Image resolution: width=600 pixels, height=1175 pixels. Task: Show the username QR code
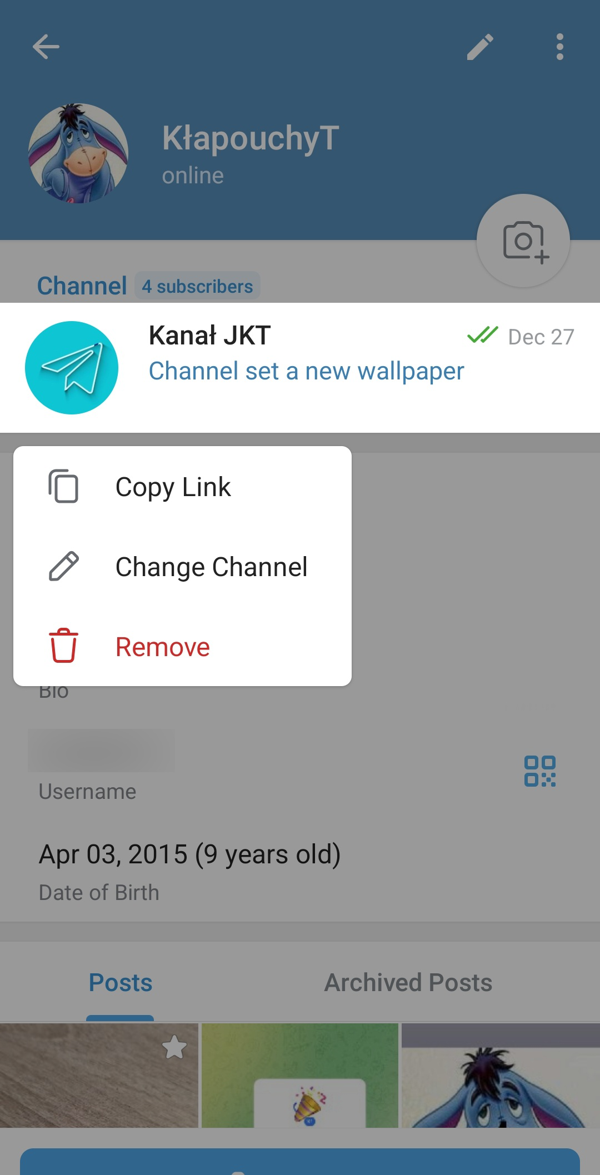click(x=540, y=771)
